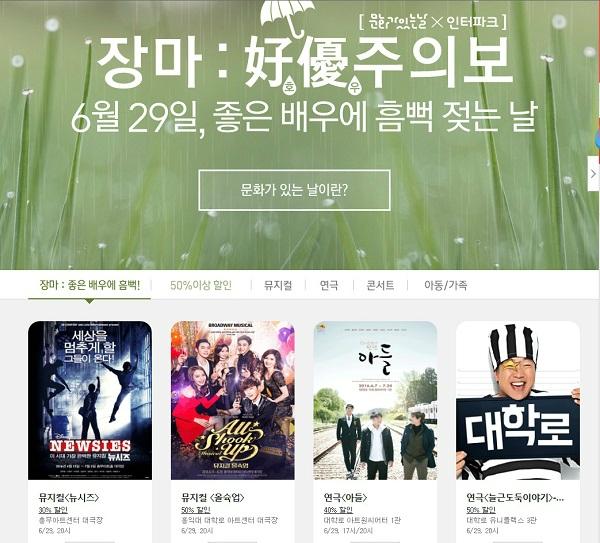Viewport: 600px width, 543px height.
Task: View the 연극 늘근도둑이야기 show card
Action: tap(517, 400)
